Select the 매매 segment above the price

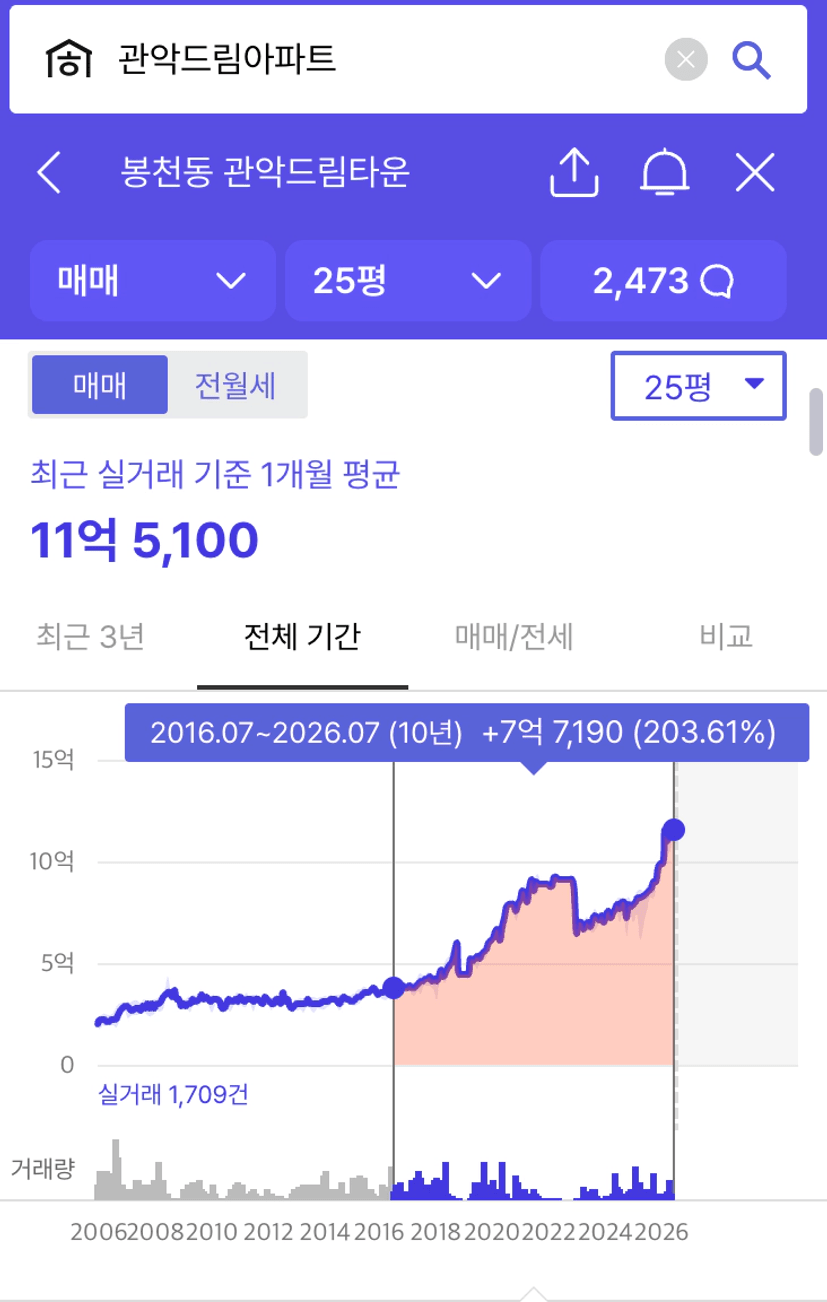pos(99,384)
